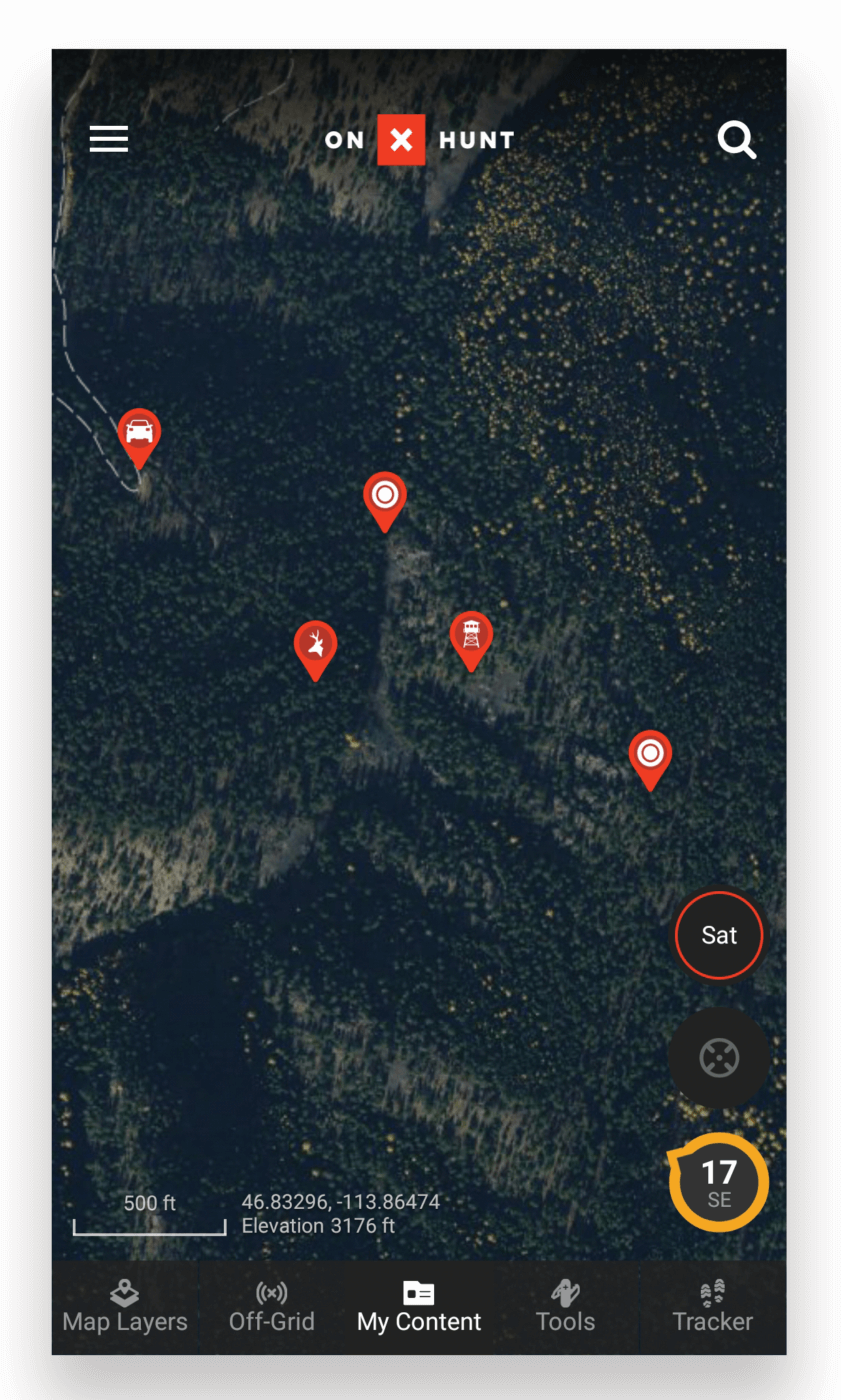Open the Map Layers tab
This screenshot has width=841, height=1400.
click(125, 1307)
